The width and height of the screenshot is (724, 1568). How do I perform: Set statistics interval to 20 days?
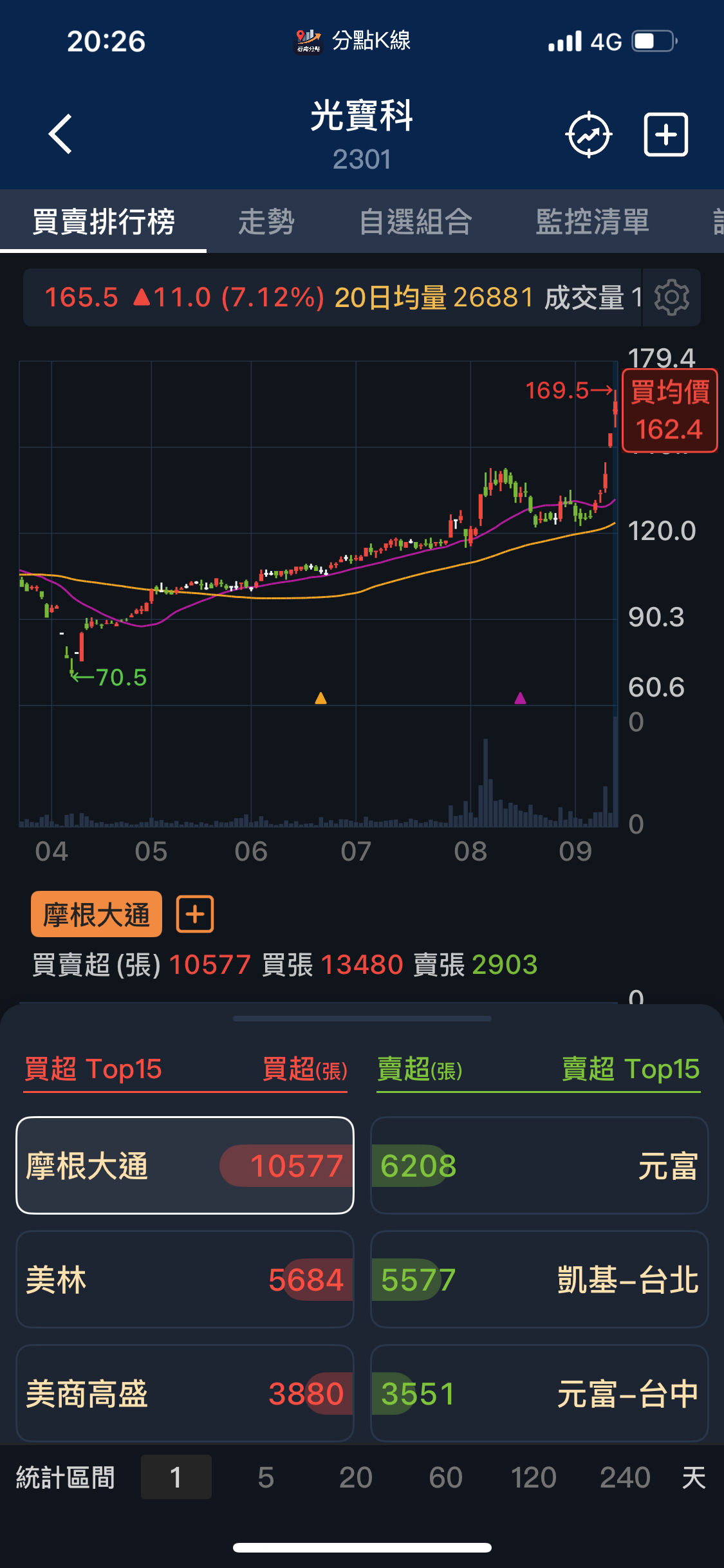coord(355,1477)
